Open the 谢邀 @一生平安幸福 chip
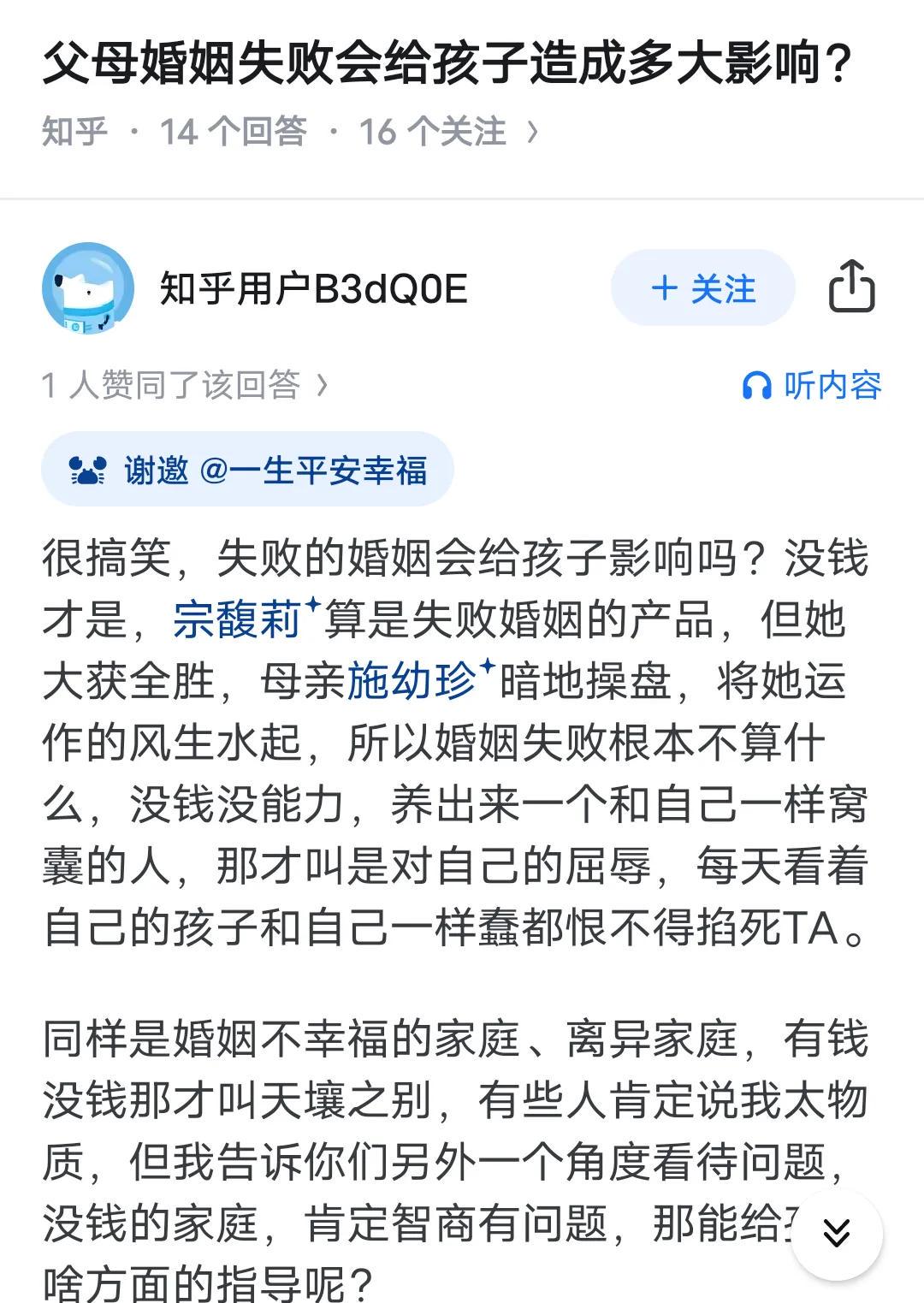This screenshot has height=1303, width=924. pyautogui.click(x=247, y=470)
